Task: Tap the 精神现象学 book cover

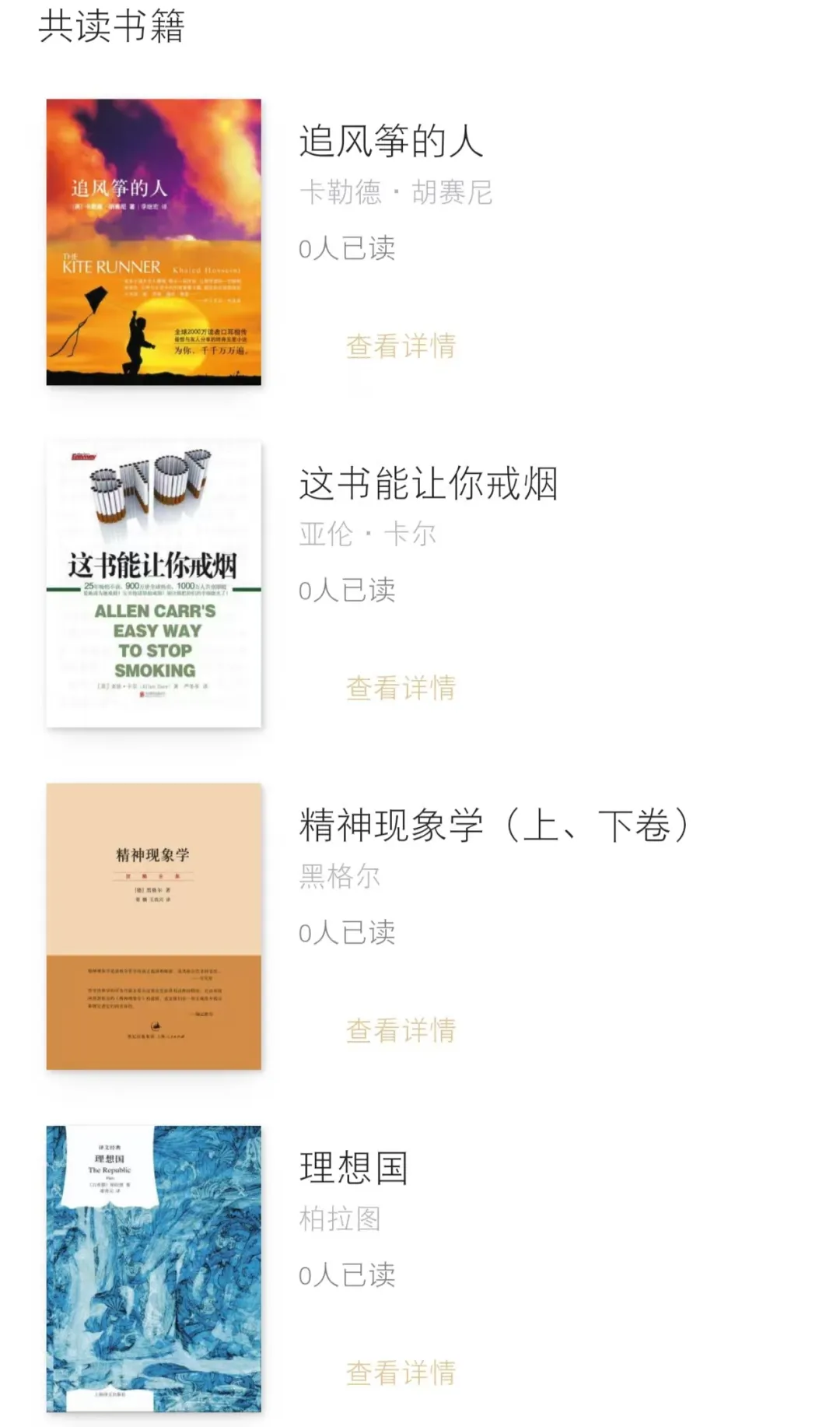Action: (x=154, y=927)
